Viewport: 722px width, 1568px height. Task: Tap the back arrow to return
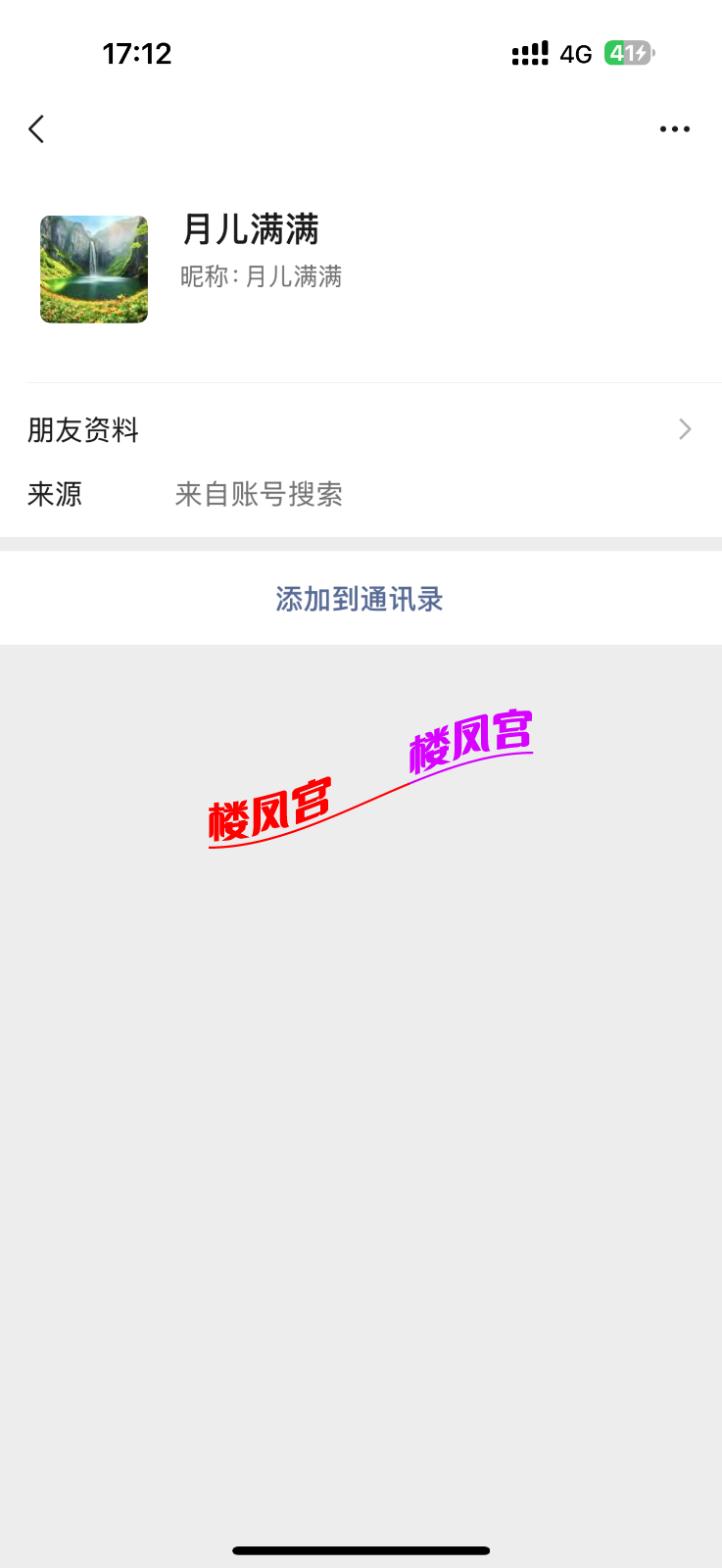coord(36,128)
